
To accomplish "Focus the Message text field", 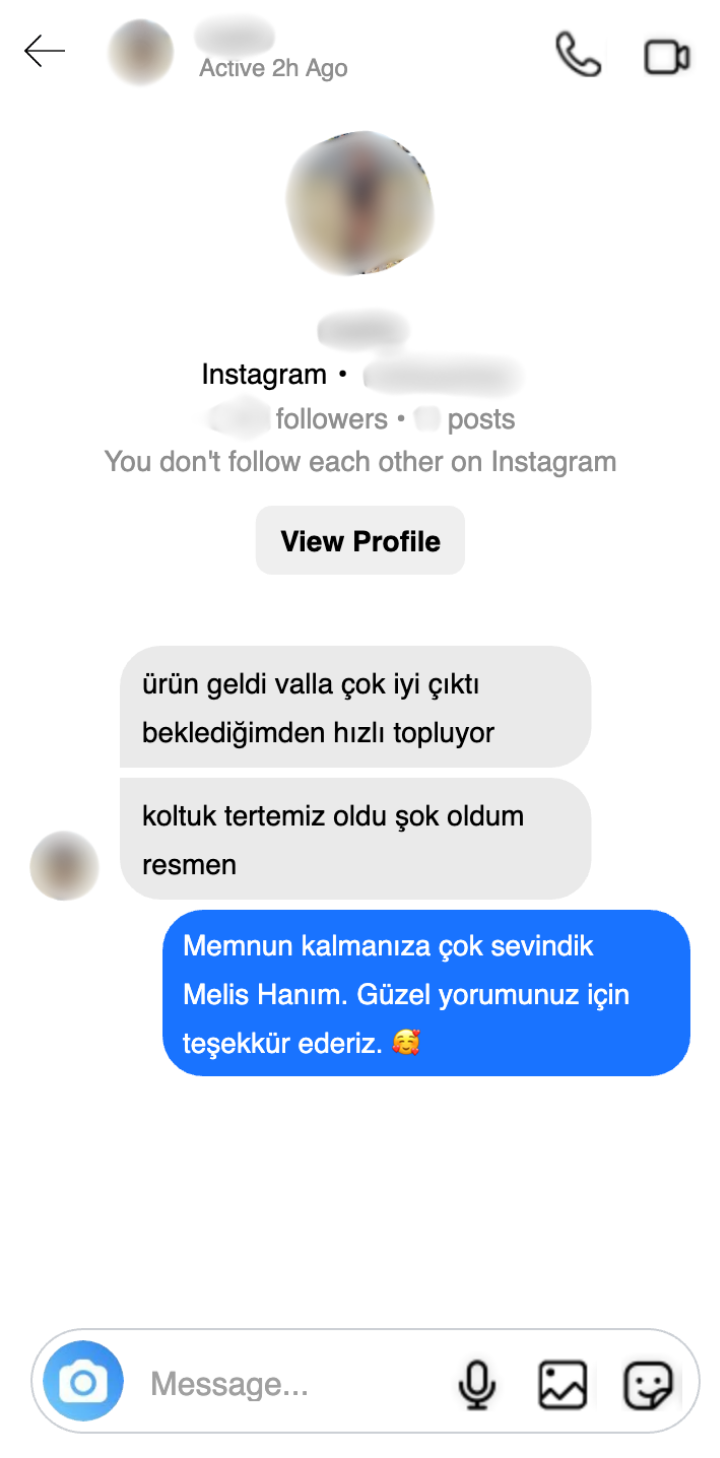I will pos(290,1384).
